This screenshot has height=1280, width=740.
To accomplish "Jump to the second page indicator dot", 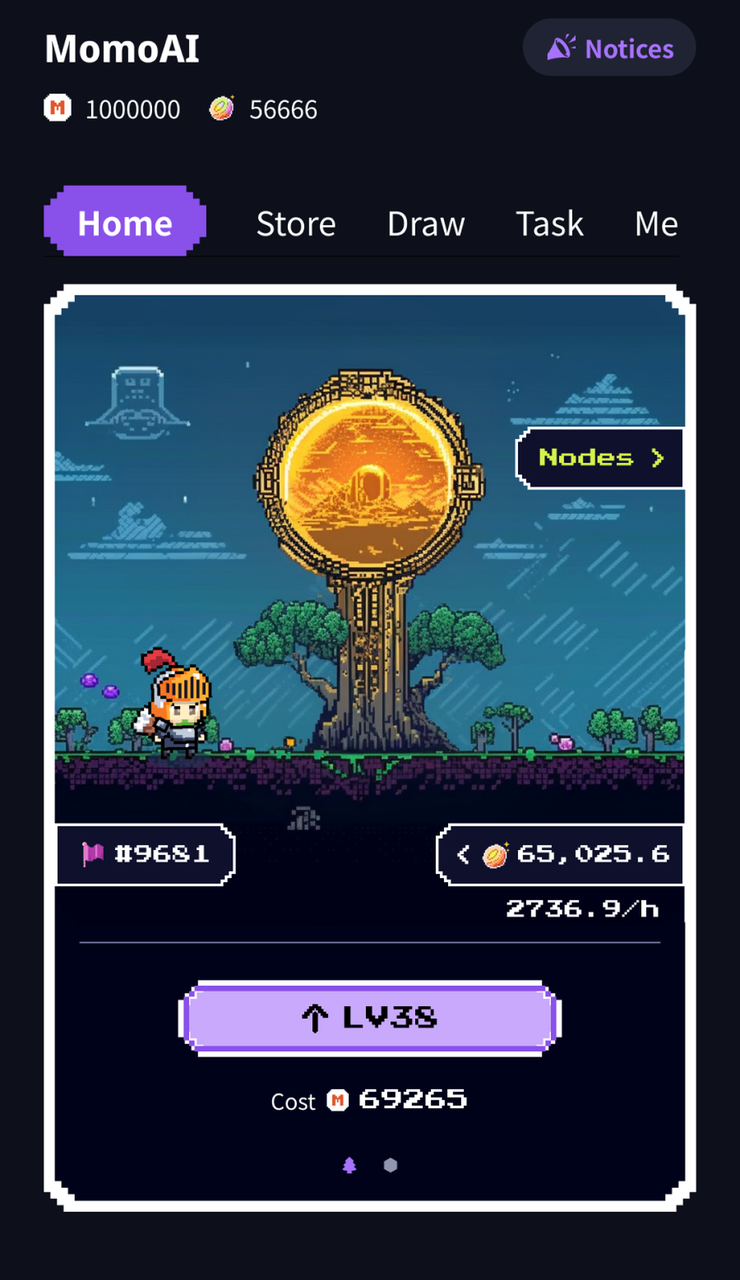I will click(x=390, y=1165).
